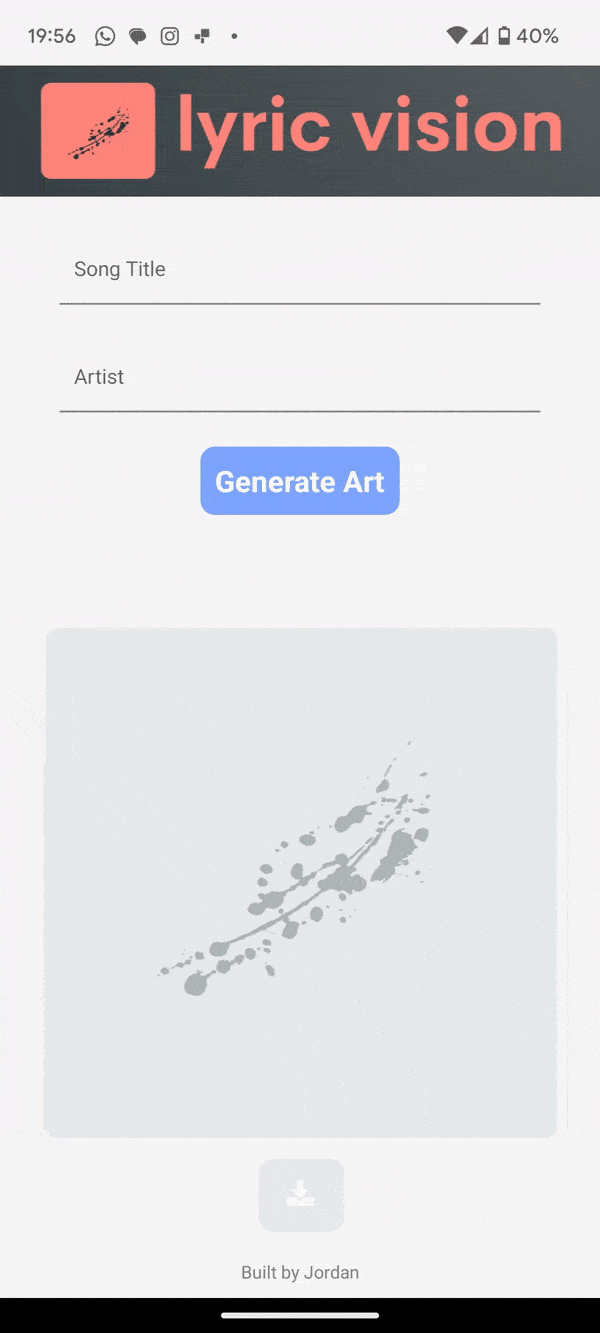
Task: Download the generated artwork
Action: coord(301,1194)
